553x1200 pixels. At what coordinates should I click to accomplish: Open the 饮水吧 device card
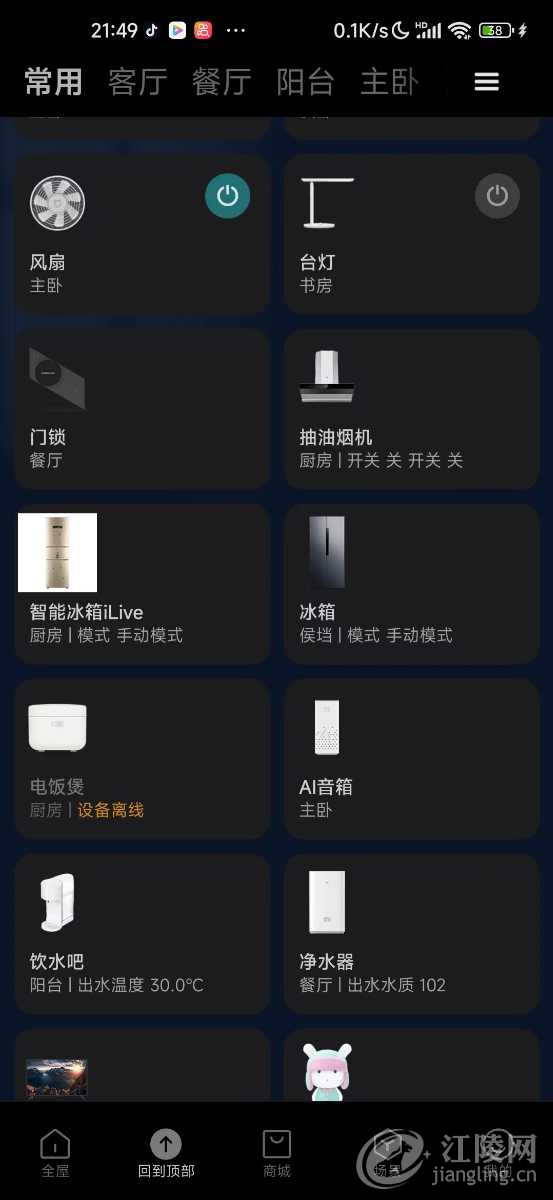(142, 934)
